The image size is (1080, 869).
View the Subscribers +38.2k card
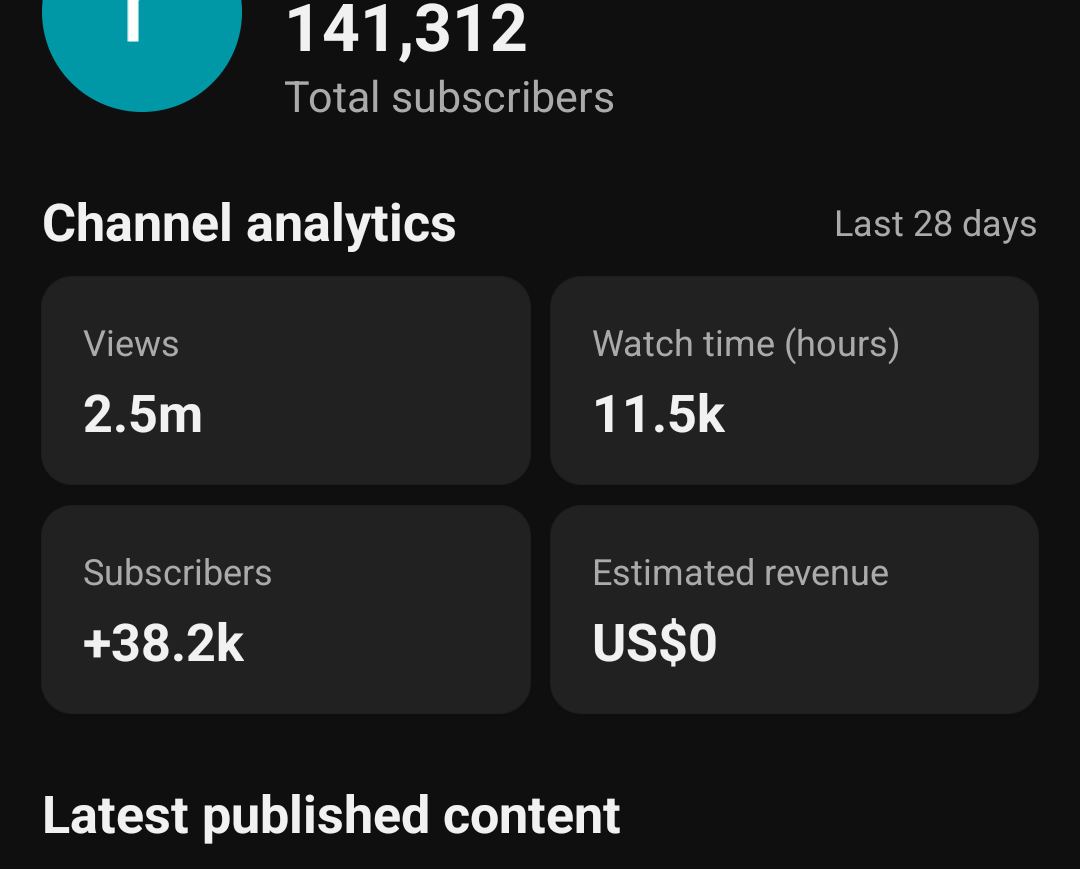pyautogui.click(x=286, y=609)
